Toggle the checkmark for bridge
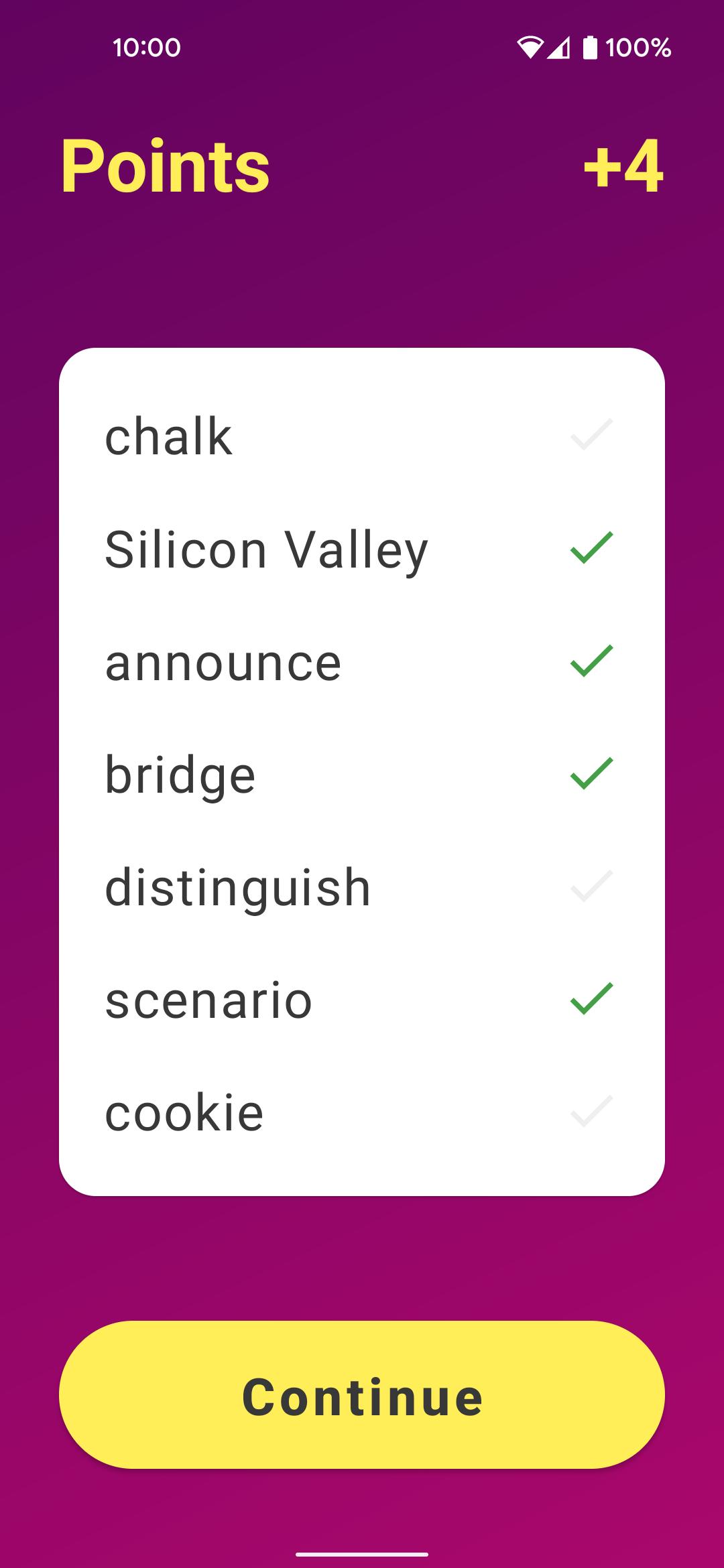Screen dimensions: 724x1568 [x=591, y=774]
